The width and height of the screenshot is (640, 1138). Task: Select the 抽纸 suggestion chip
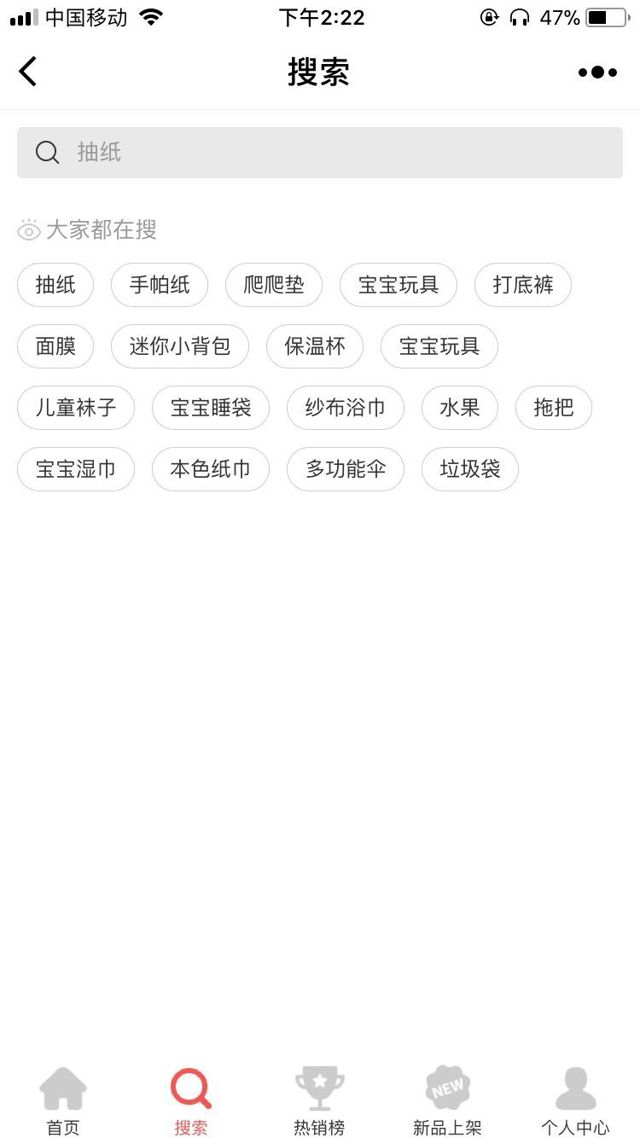coord(55,285)
